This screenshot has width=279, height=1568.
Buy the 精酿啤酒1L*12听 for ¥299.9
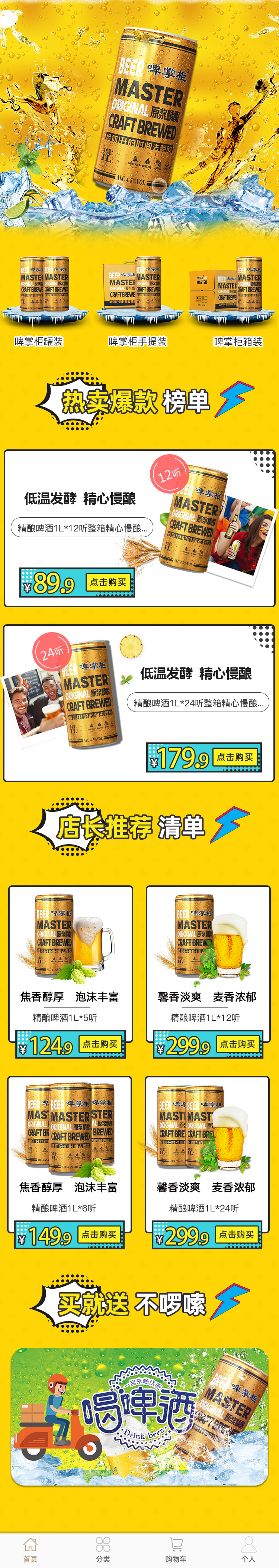(238, 1044)
